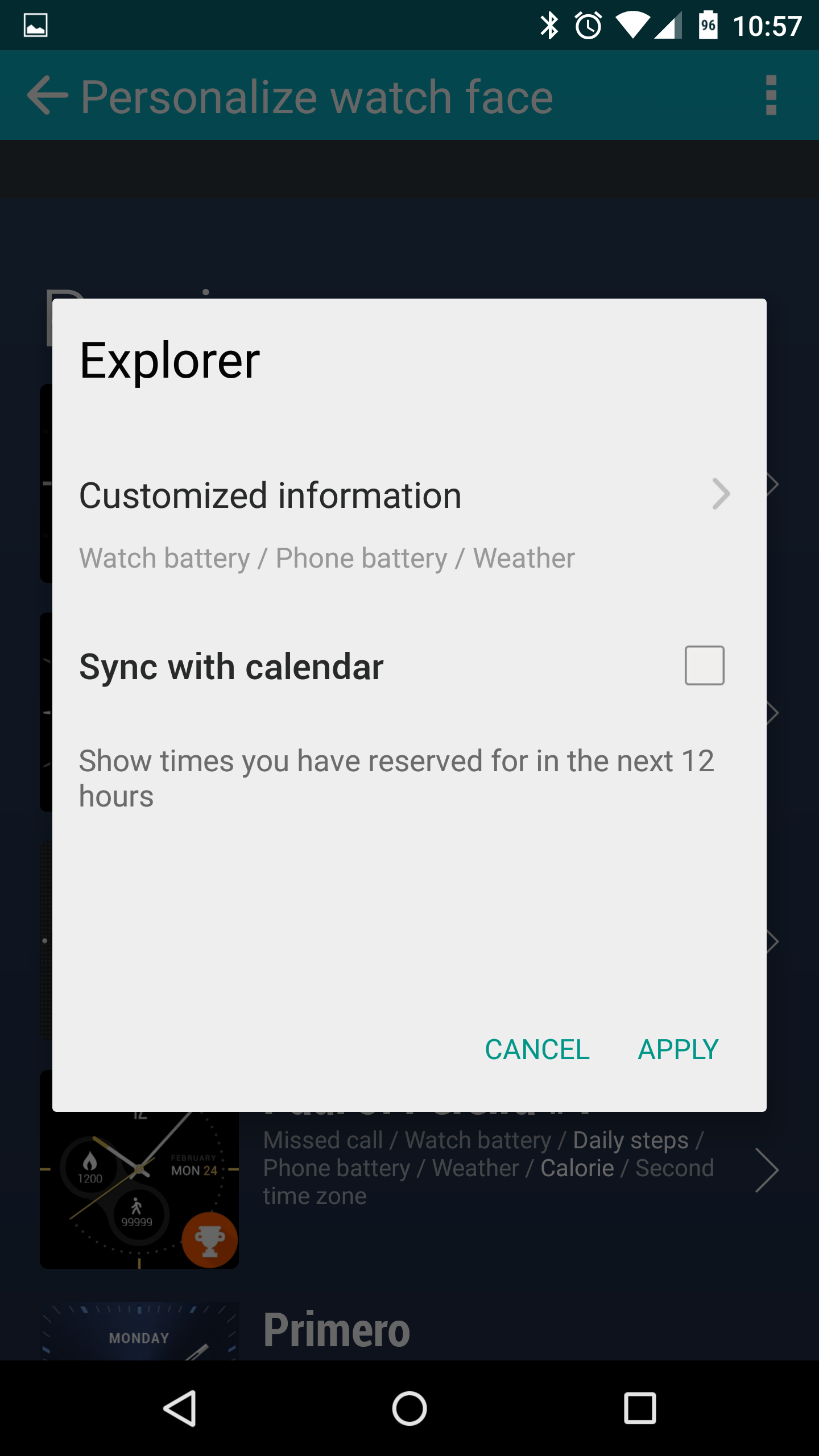Expand Customized information via its chevron
Image resolution: width=819 pixels, height=1456 pixels.
[721, 494]
